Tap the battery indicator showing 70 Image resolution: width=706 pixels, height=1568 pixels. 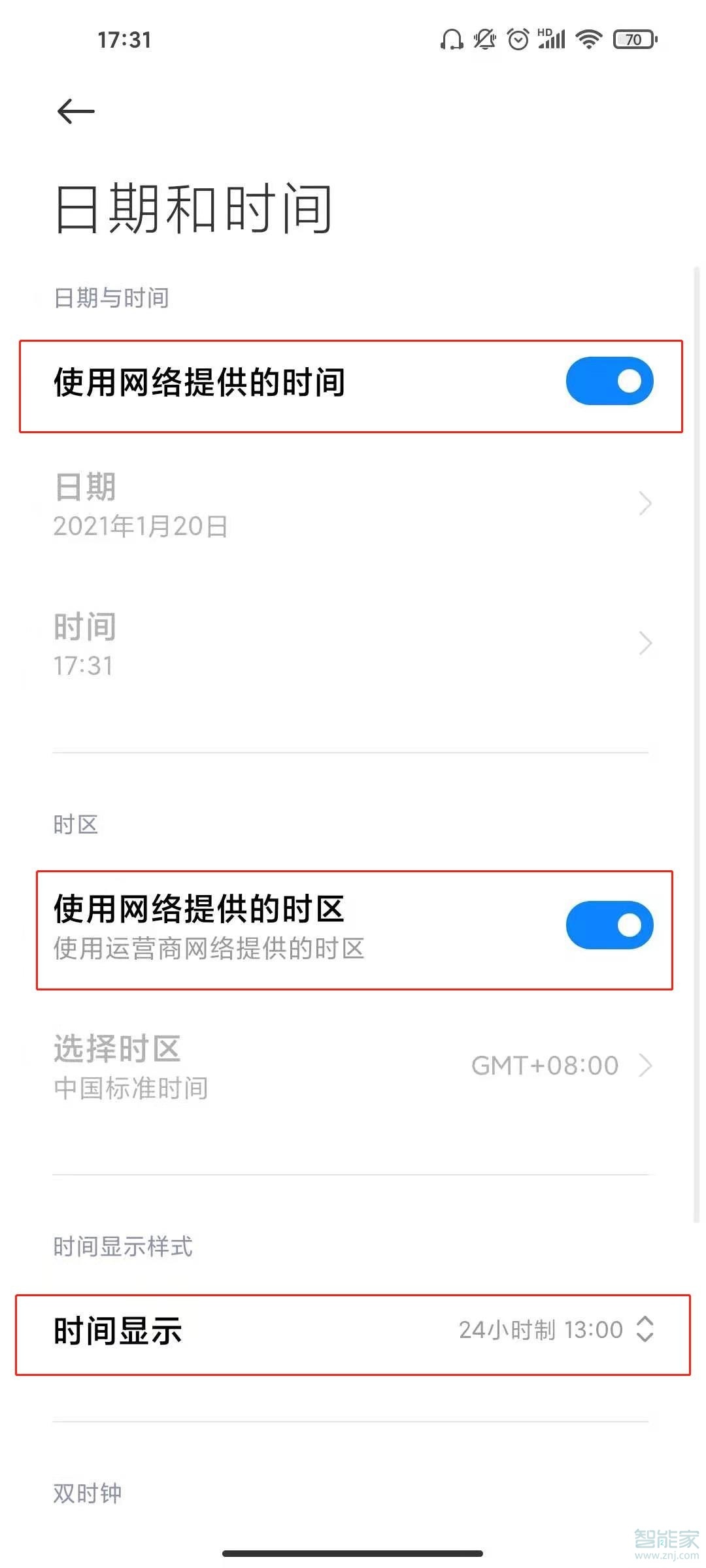click(x=633, y=39)
